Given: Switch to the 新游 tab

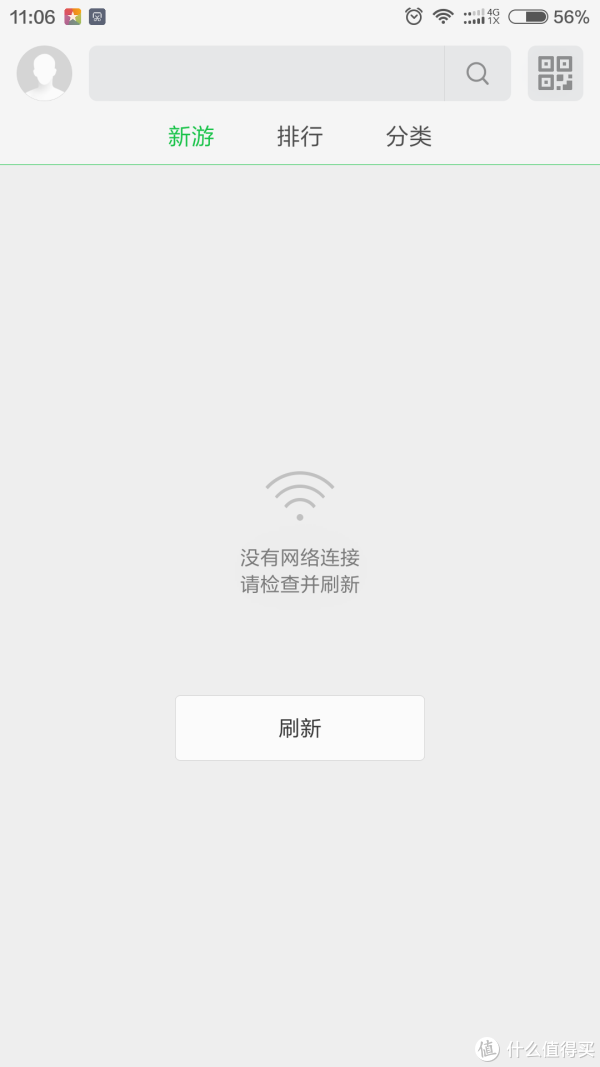Looking at the screenshot, I should pos(191,137).
